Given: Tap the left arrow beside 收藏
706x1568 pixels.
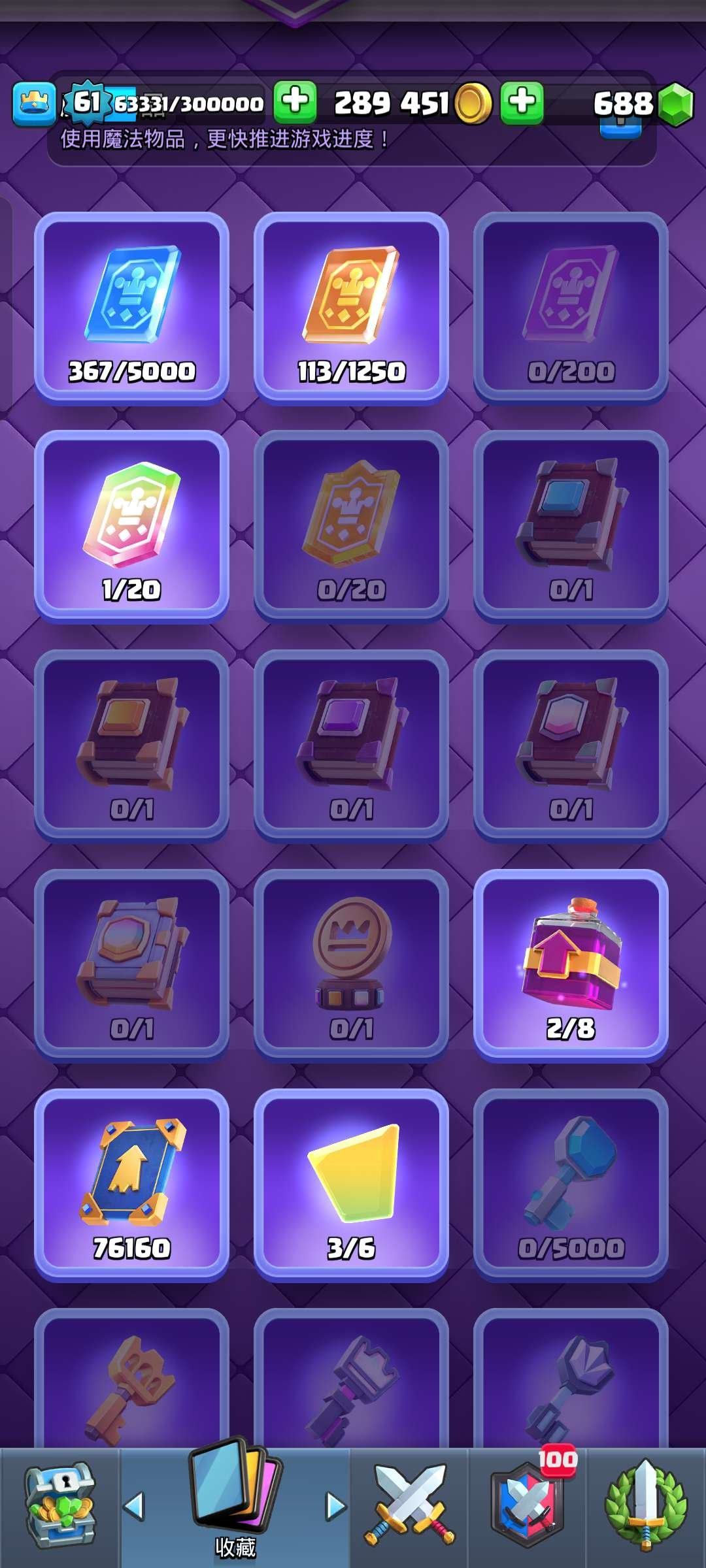Looking at the screenshot, I should [134, 1507].
